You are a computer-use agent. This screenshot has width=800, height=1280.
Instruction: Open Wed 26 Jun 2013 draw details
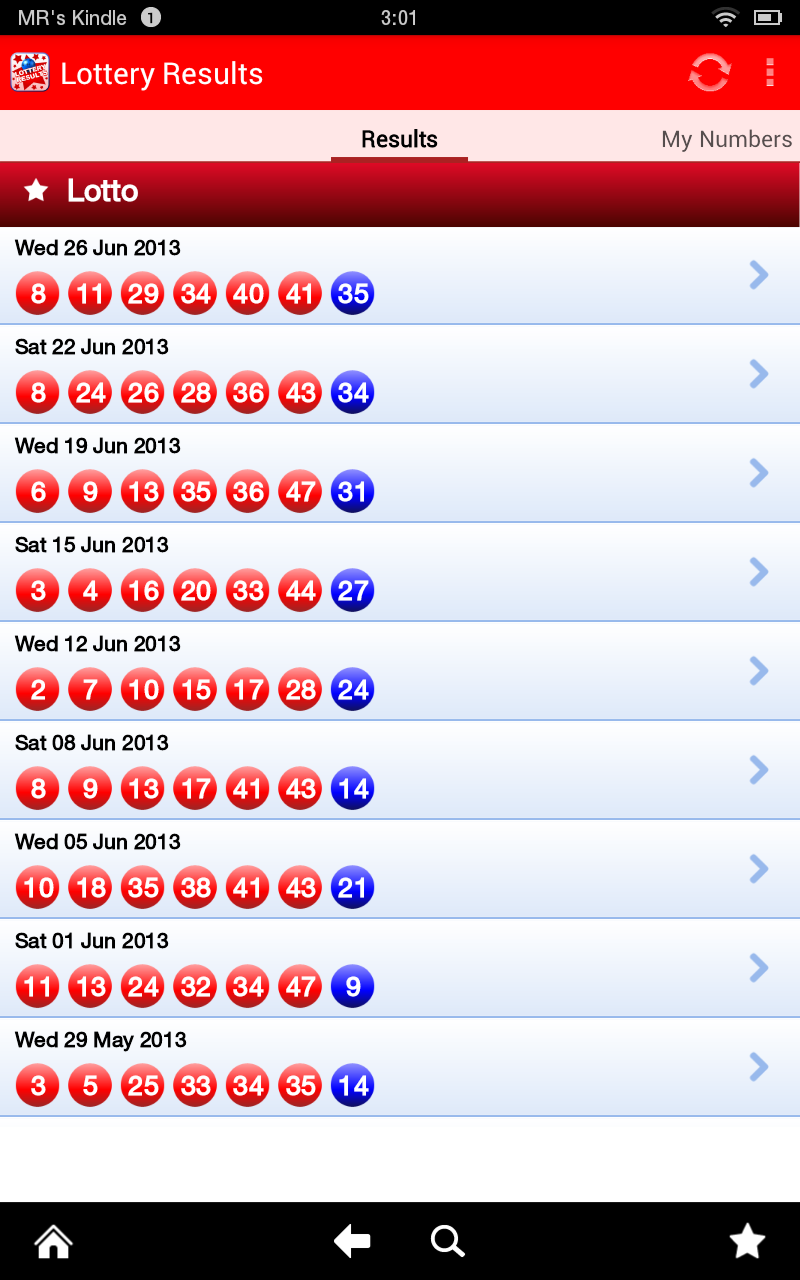[400, 276]
